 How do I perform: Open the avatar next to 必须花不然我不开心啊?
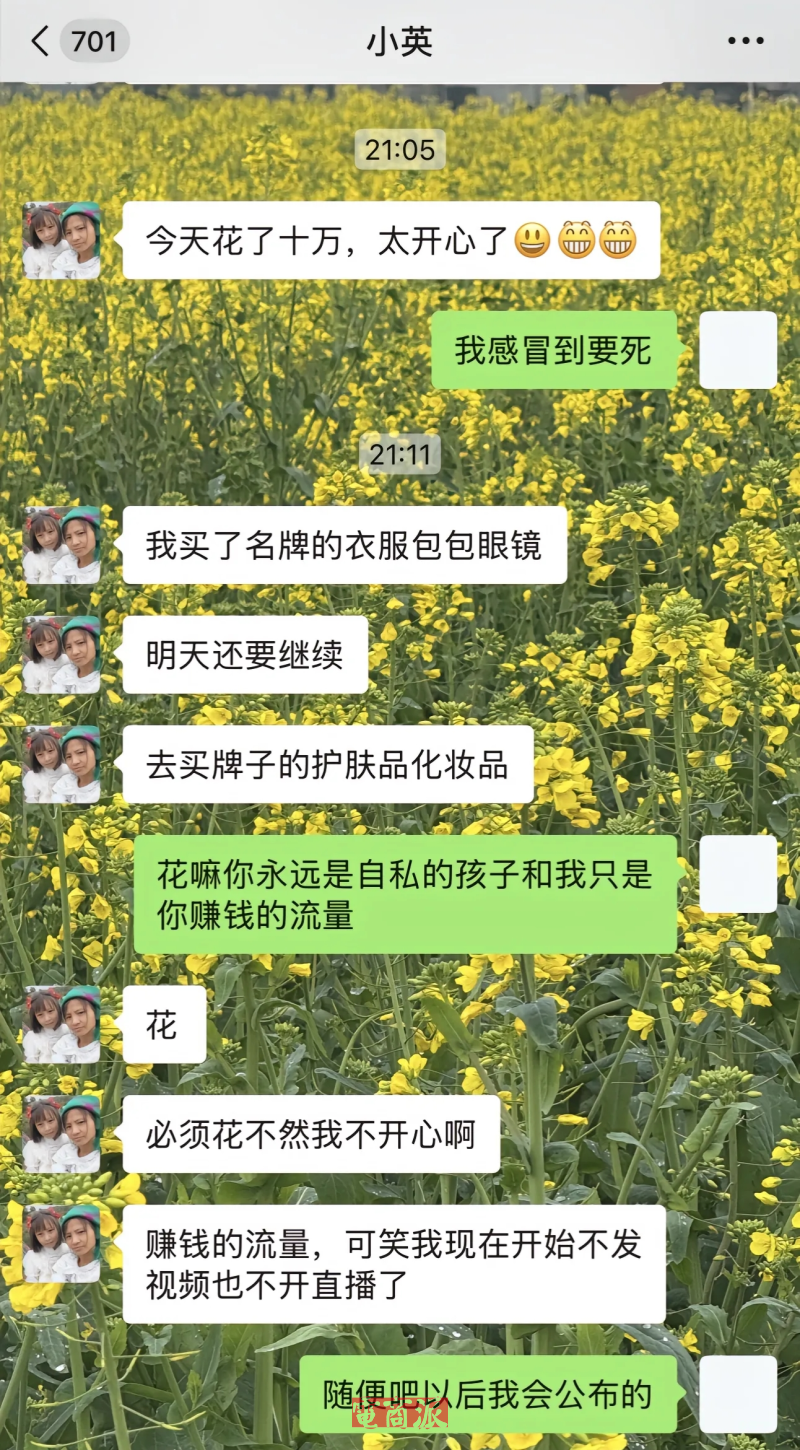click(62, 1134)
